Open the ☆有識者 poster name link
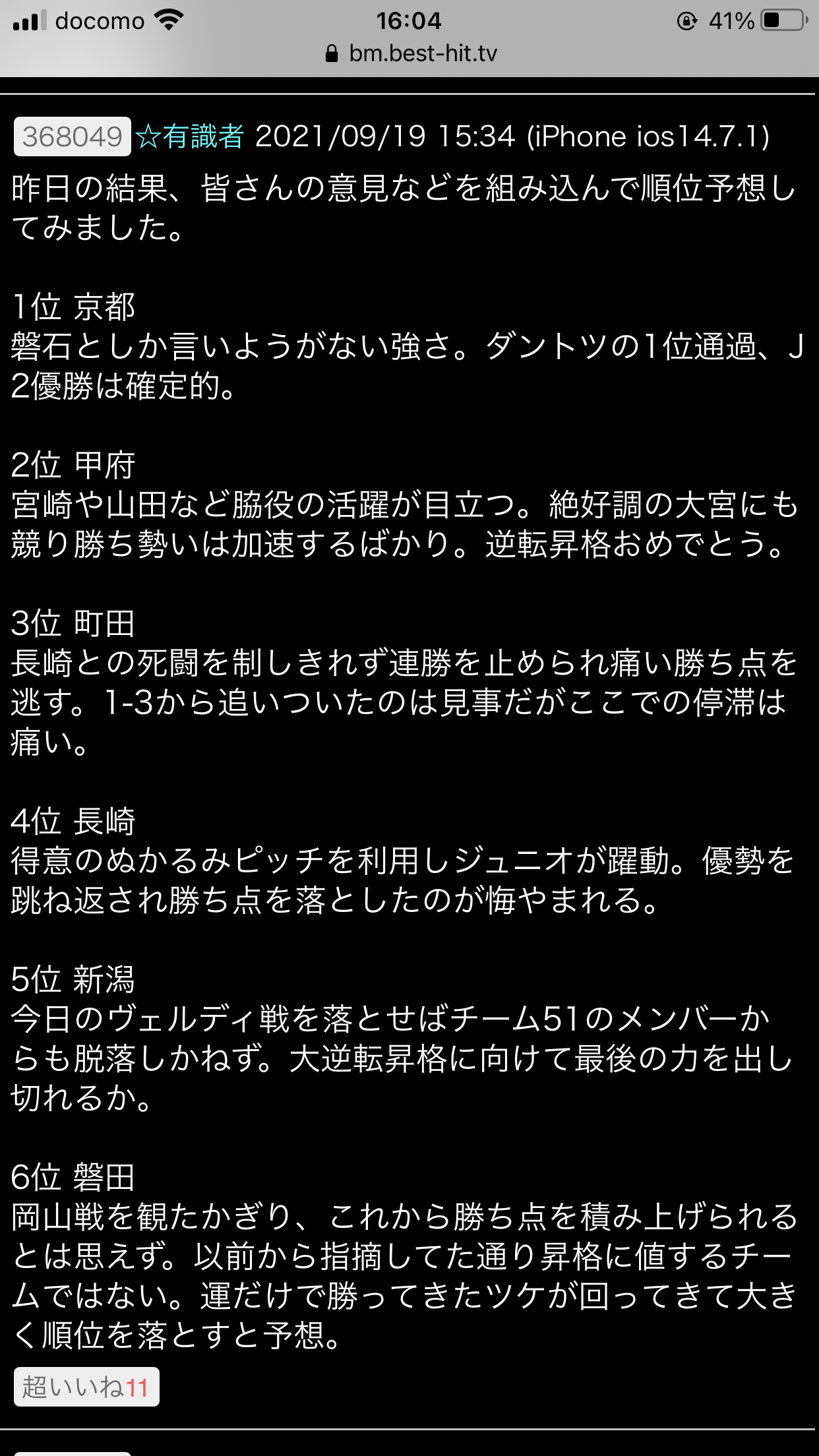Image resolution: width=819 pixels, height=1456 pixels. [x=190, y=136]
